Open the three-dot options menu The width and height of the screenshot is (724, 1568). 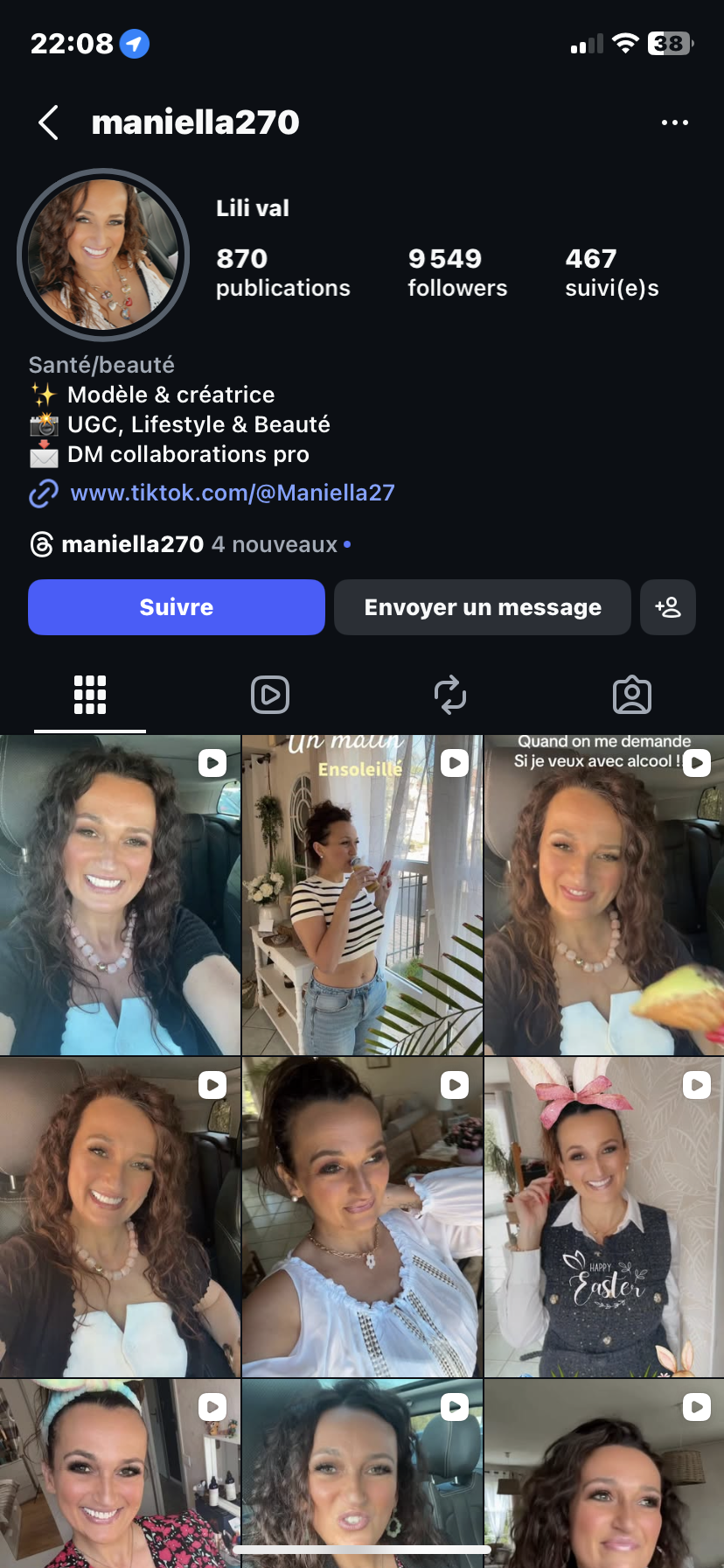click(x=674, y=122)
